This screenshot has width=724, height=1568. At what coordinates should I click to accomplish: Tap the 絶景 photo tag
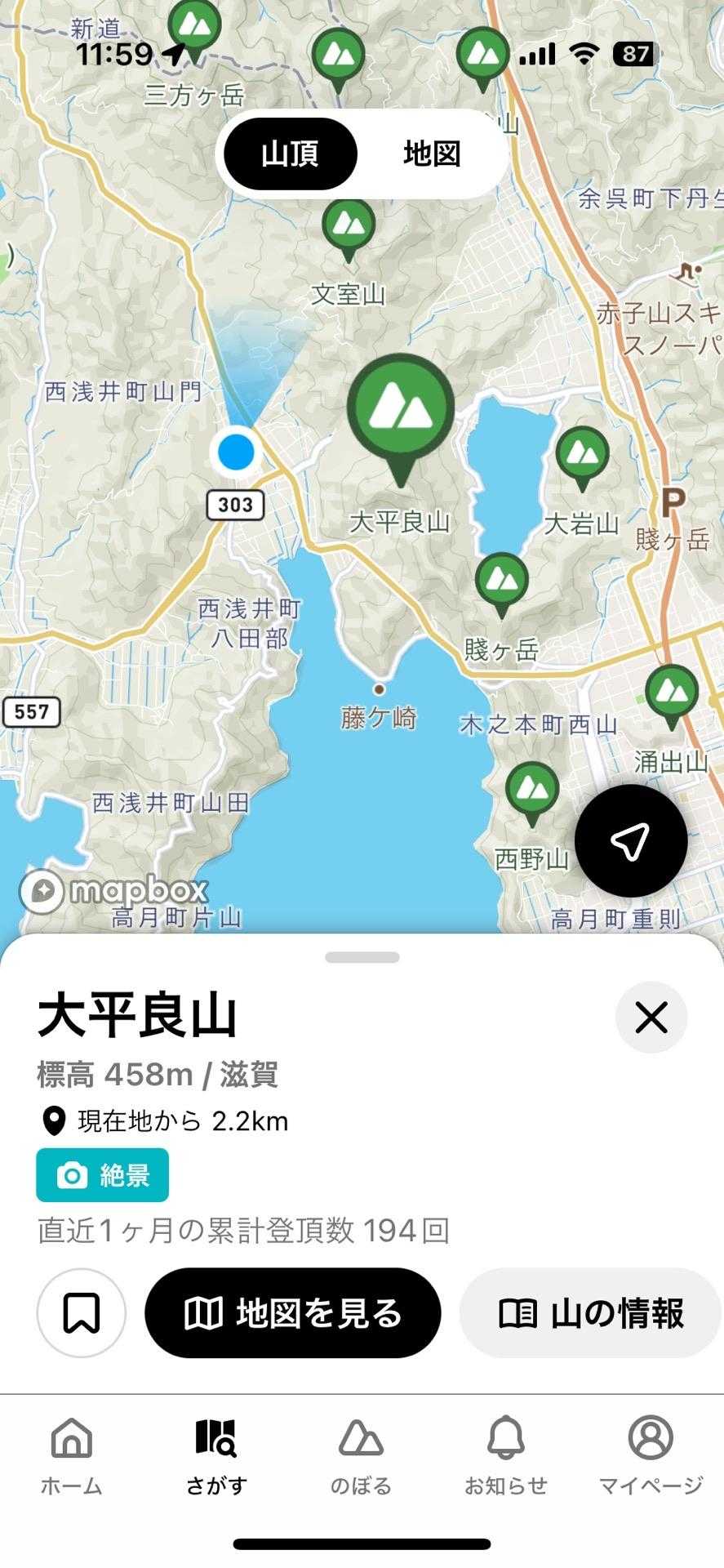tap(103, 1175)
